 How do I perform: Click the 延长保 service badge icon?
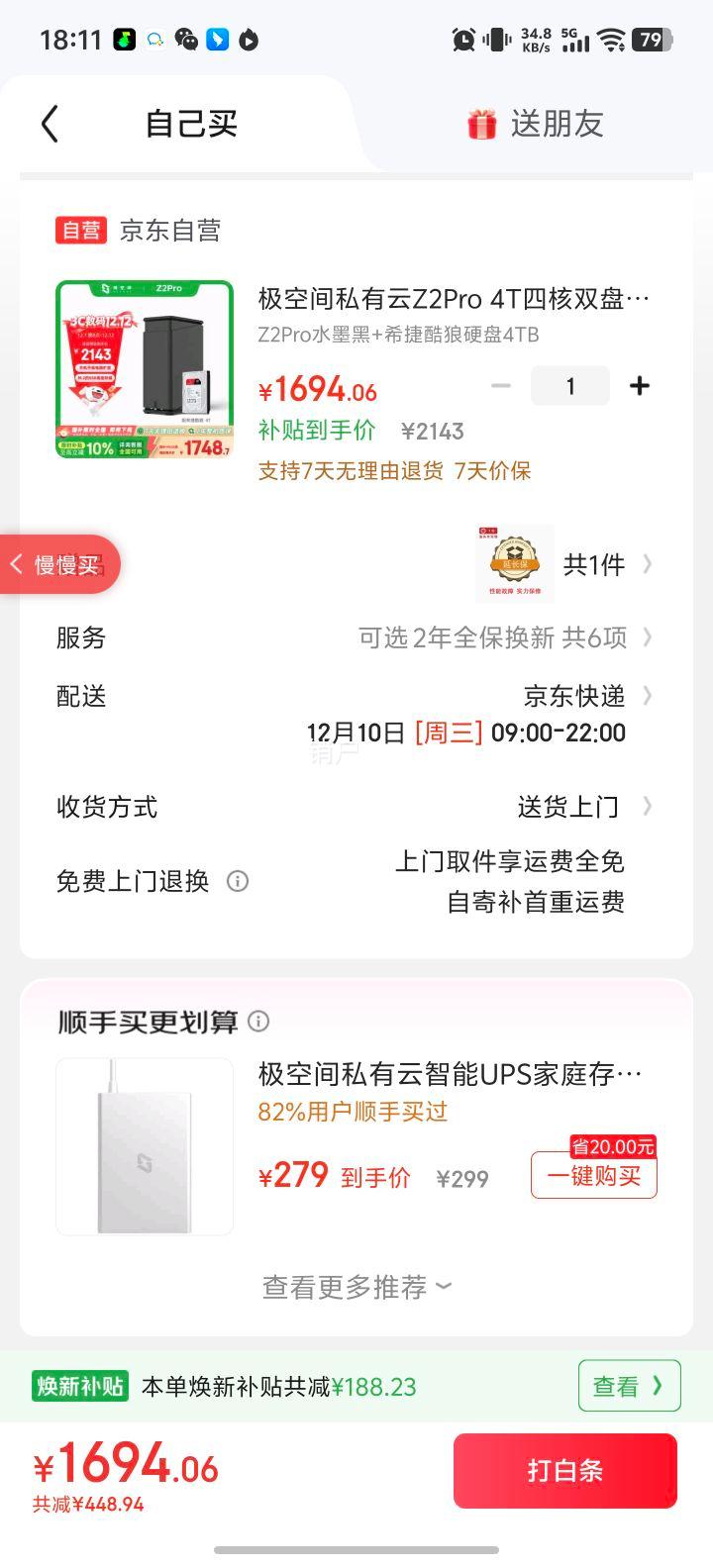tap(514, 564)
